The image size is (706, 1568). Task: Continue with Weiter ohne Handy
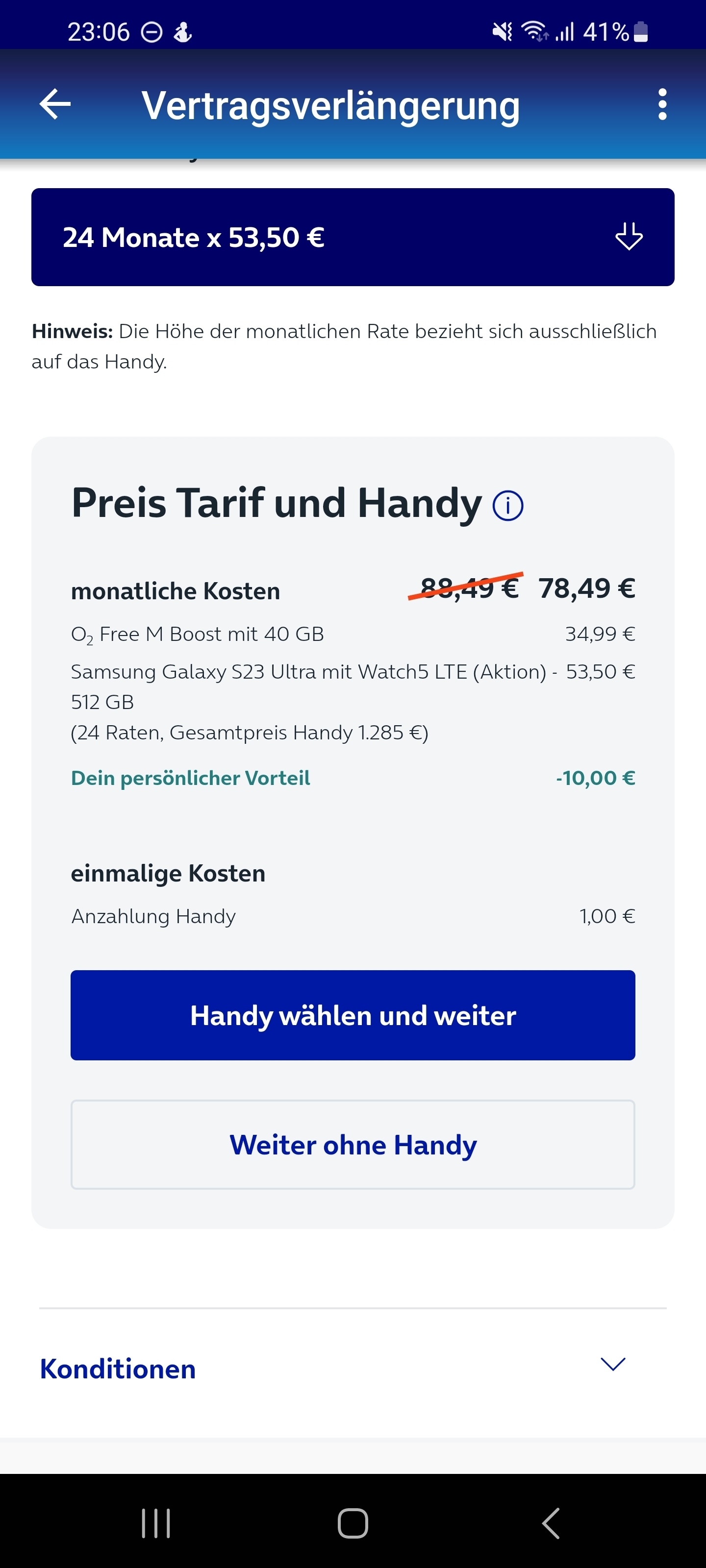(353, 1144)
